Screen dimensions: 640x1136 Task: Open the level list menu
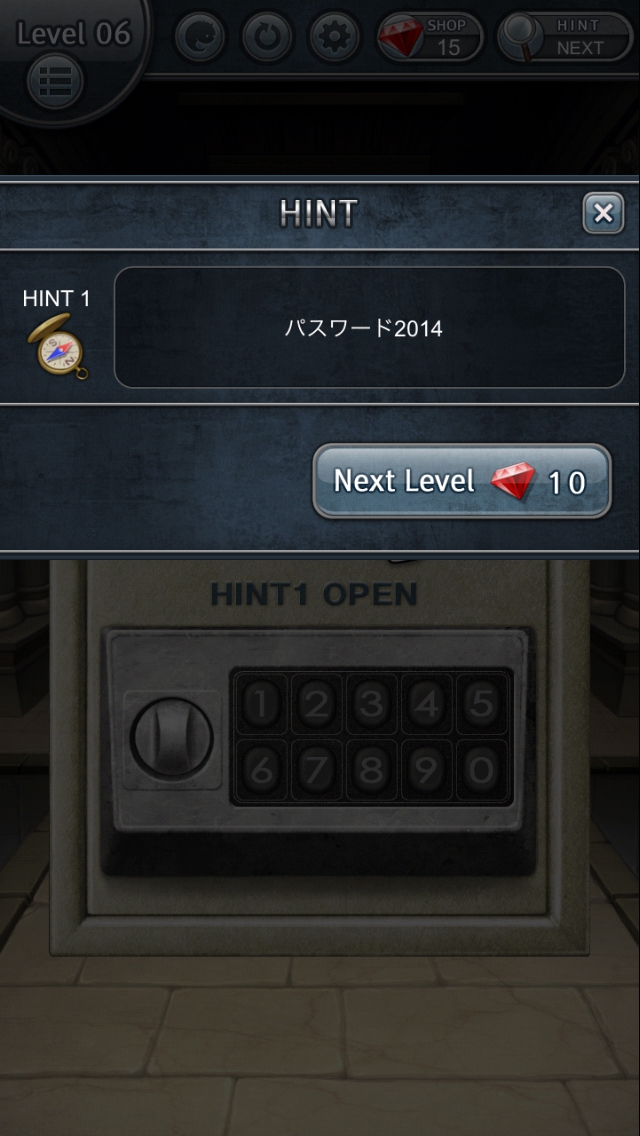click(55, 81)
